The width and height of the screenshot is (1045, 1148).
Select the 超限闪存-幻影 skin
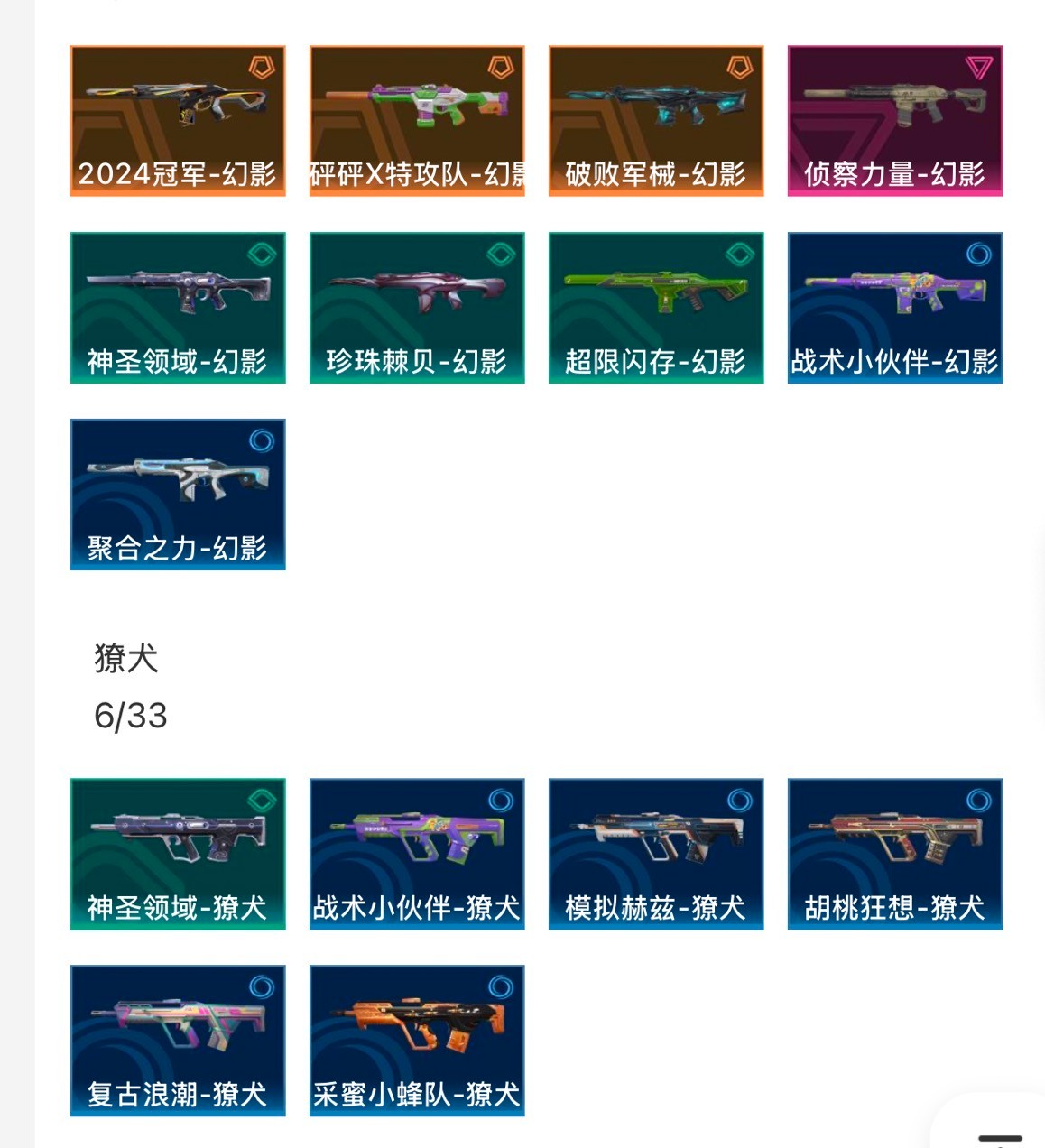click(656, 307)
